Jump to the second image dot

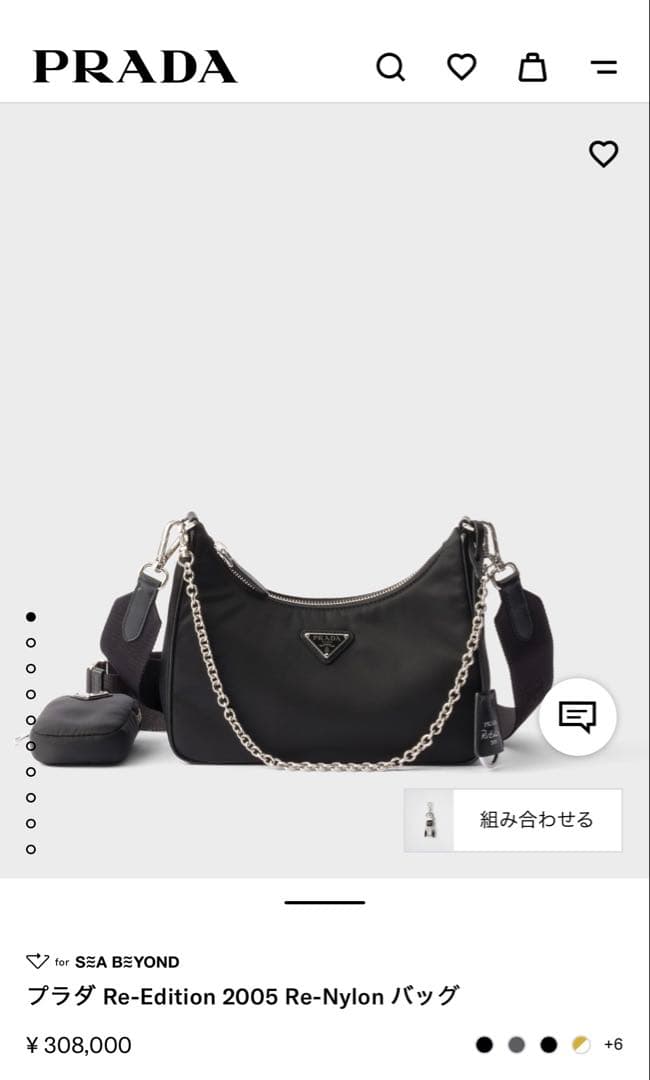point(31,643)
